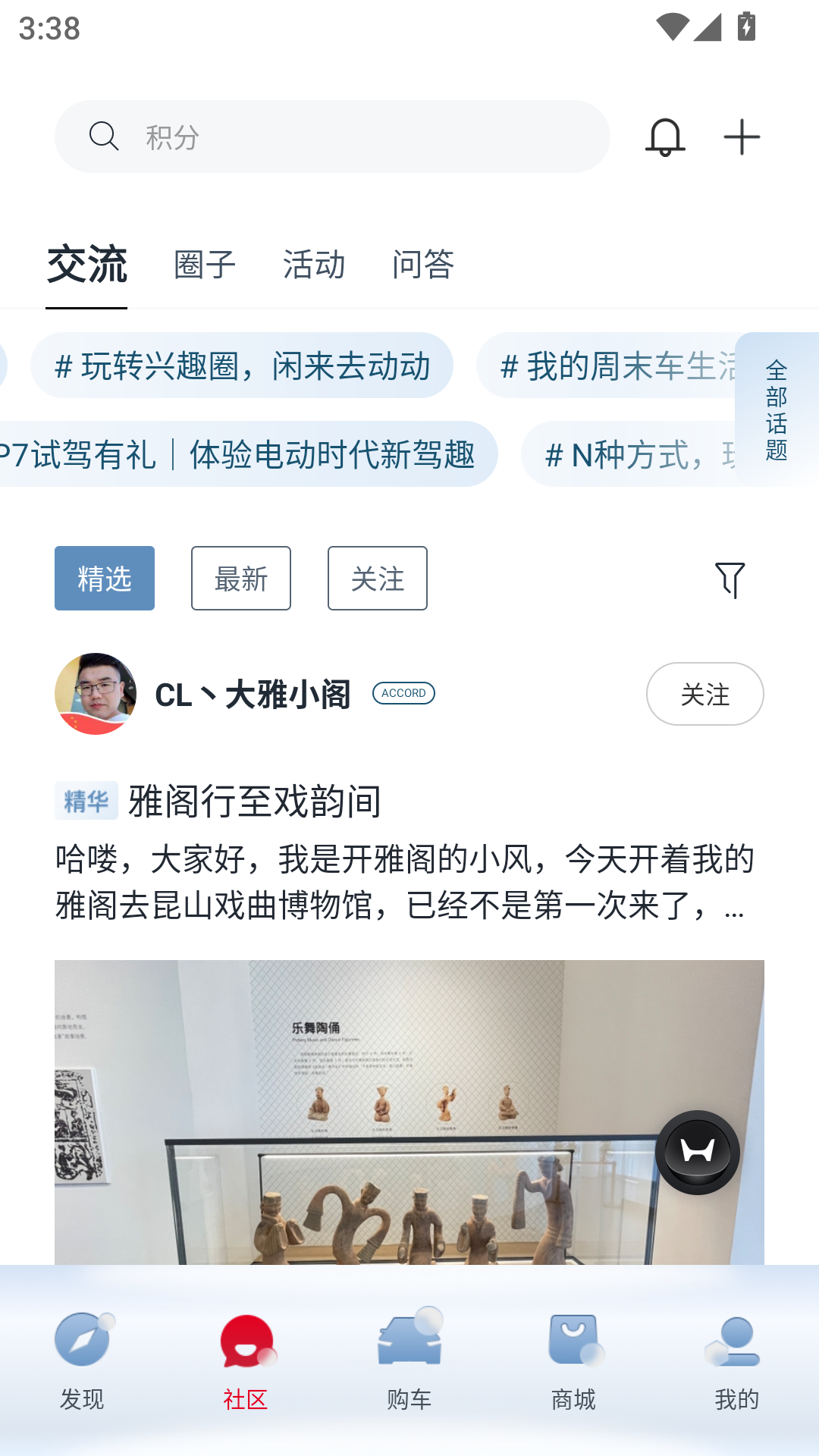The image size is (819, 1456).
Task: Tap the floating Honda logo button
Action: click(698, 1151)
